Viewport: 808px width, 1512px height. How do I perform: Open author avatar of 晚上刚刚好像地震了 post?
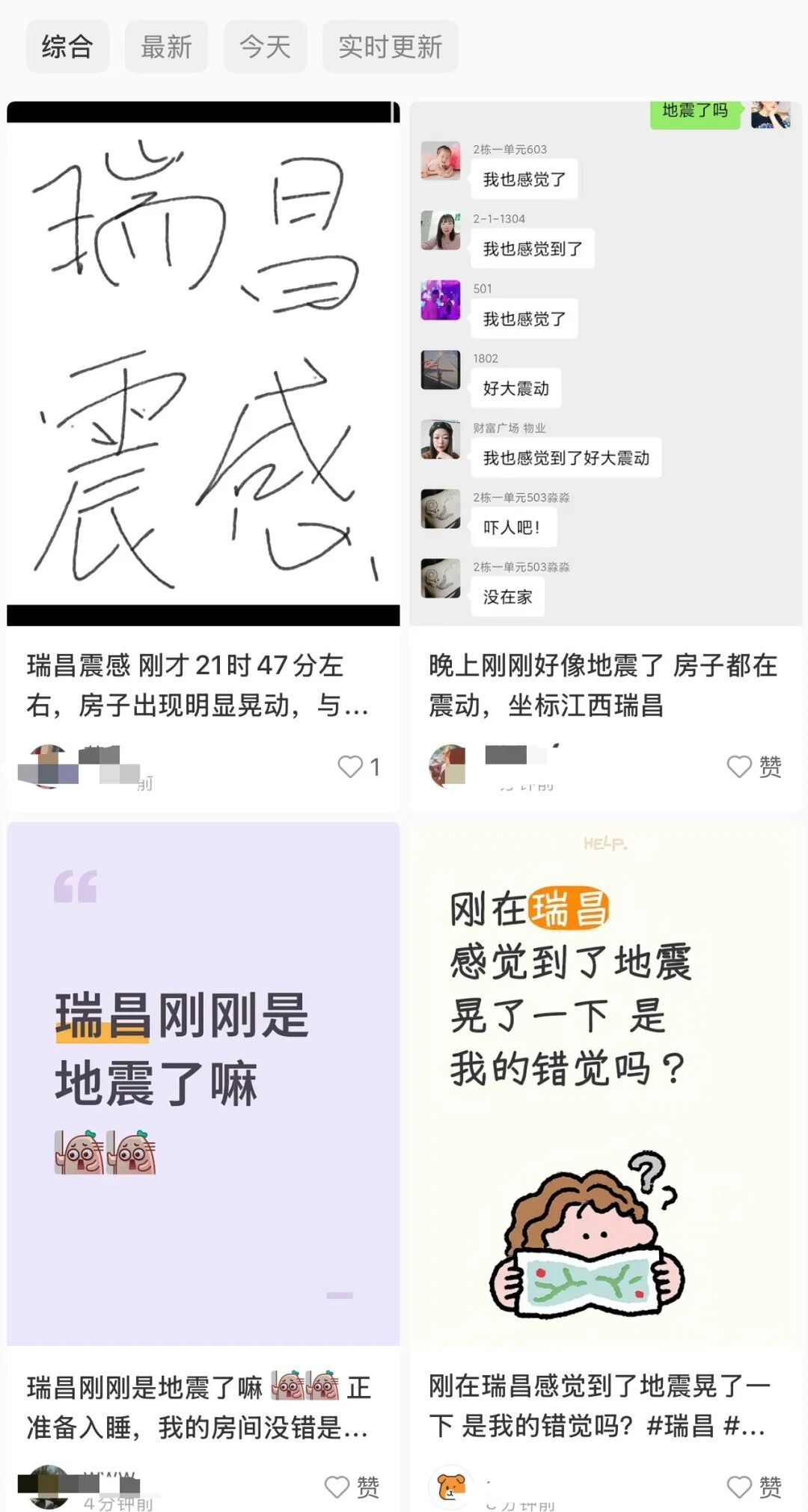pos(448,766)
